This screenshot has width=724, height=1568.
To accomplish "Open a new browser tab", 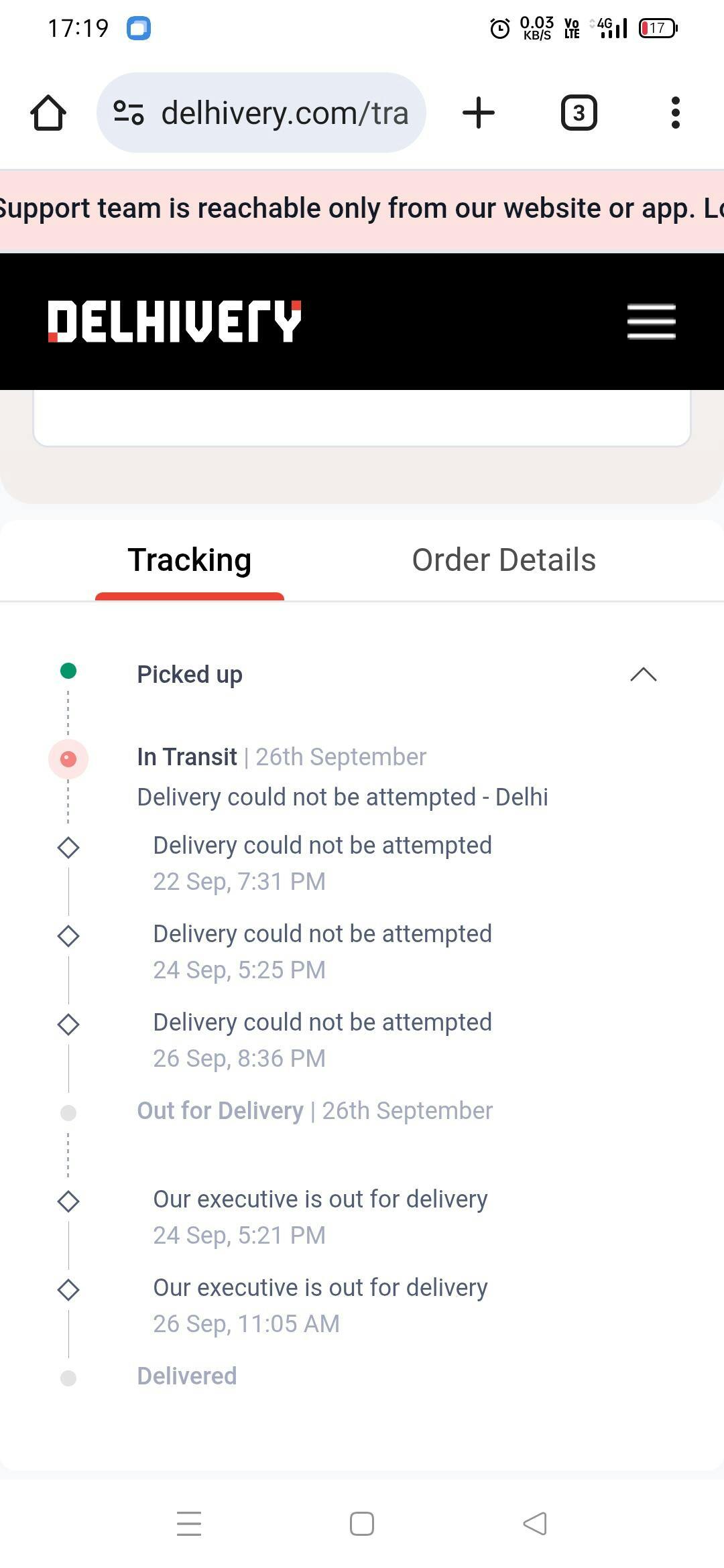I will tap(479, 113).
